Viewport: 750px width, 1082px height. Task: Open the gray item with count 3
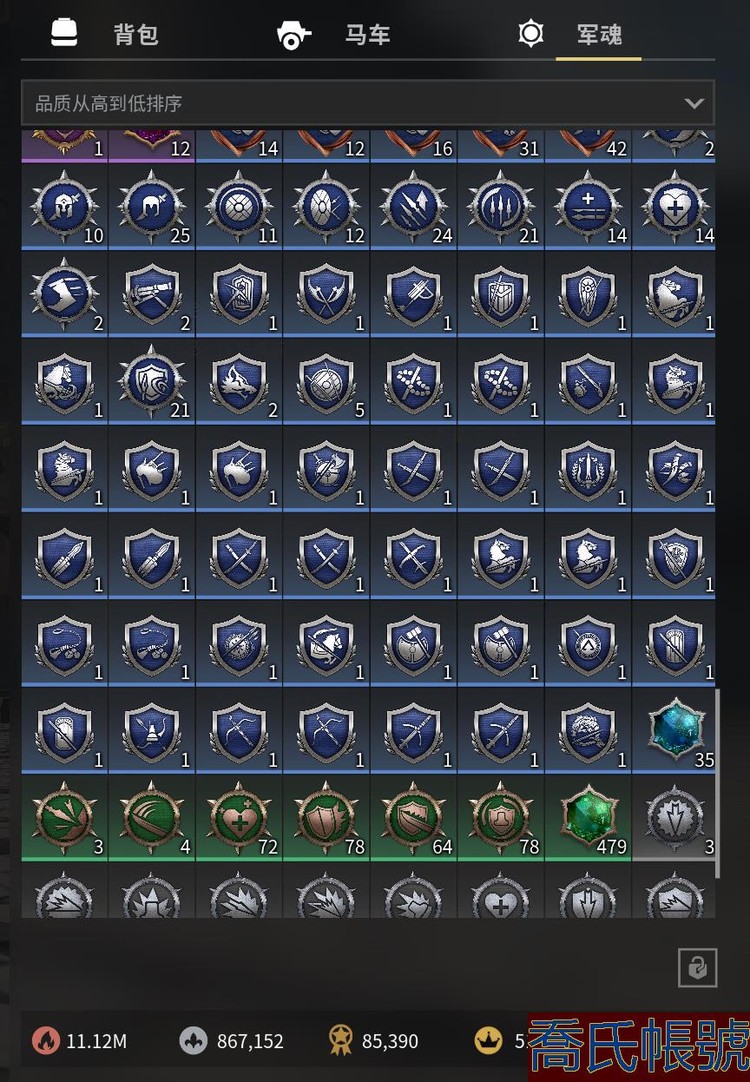click(x=675, y=819)
